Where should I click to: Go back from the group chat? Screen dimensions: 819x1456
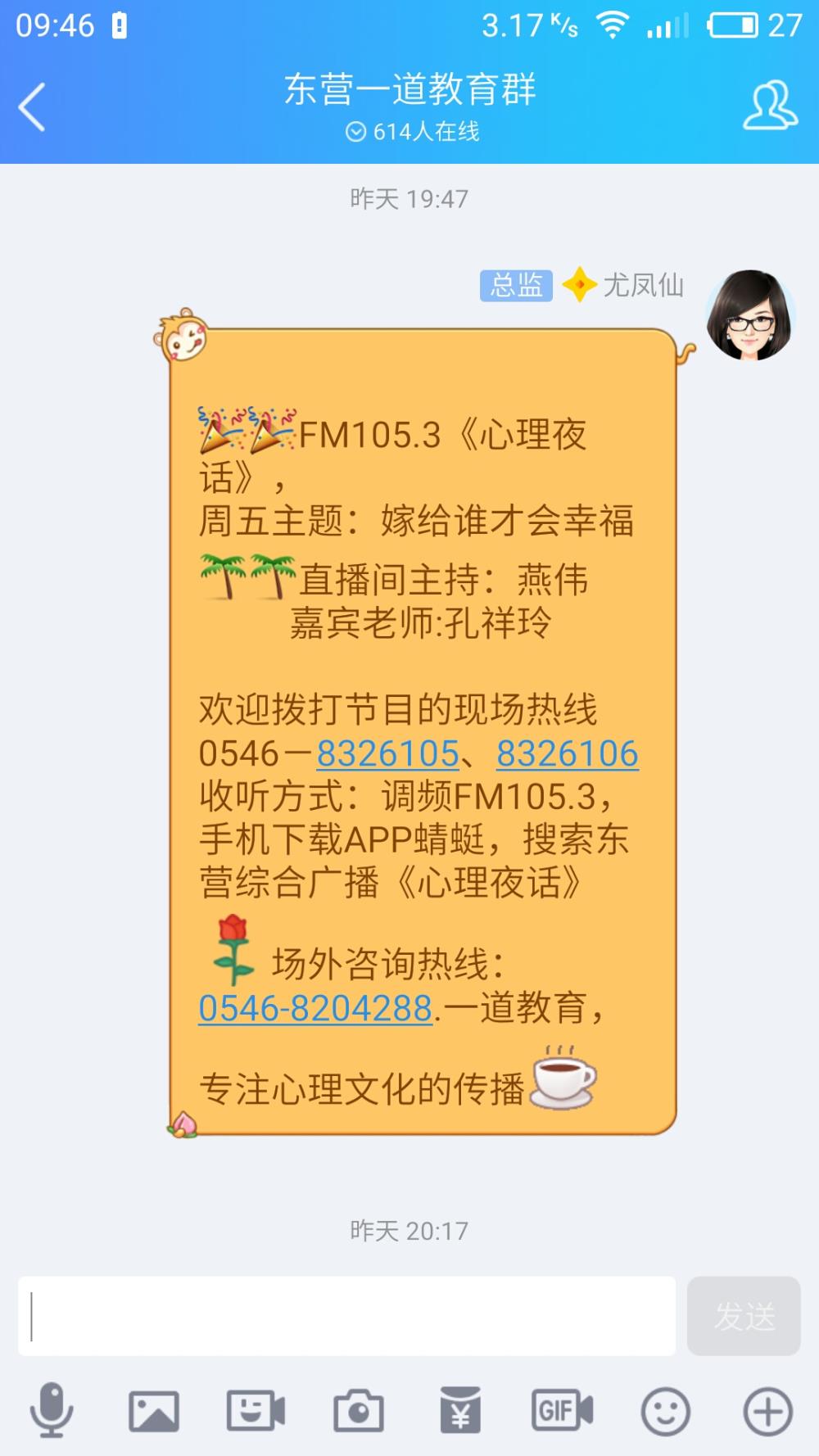point(32,107)
